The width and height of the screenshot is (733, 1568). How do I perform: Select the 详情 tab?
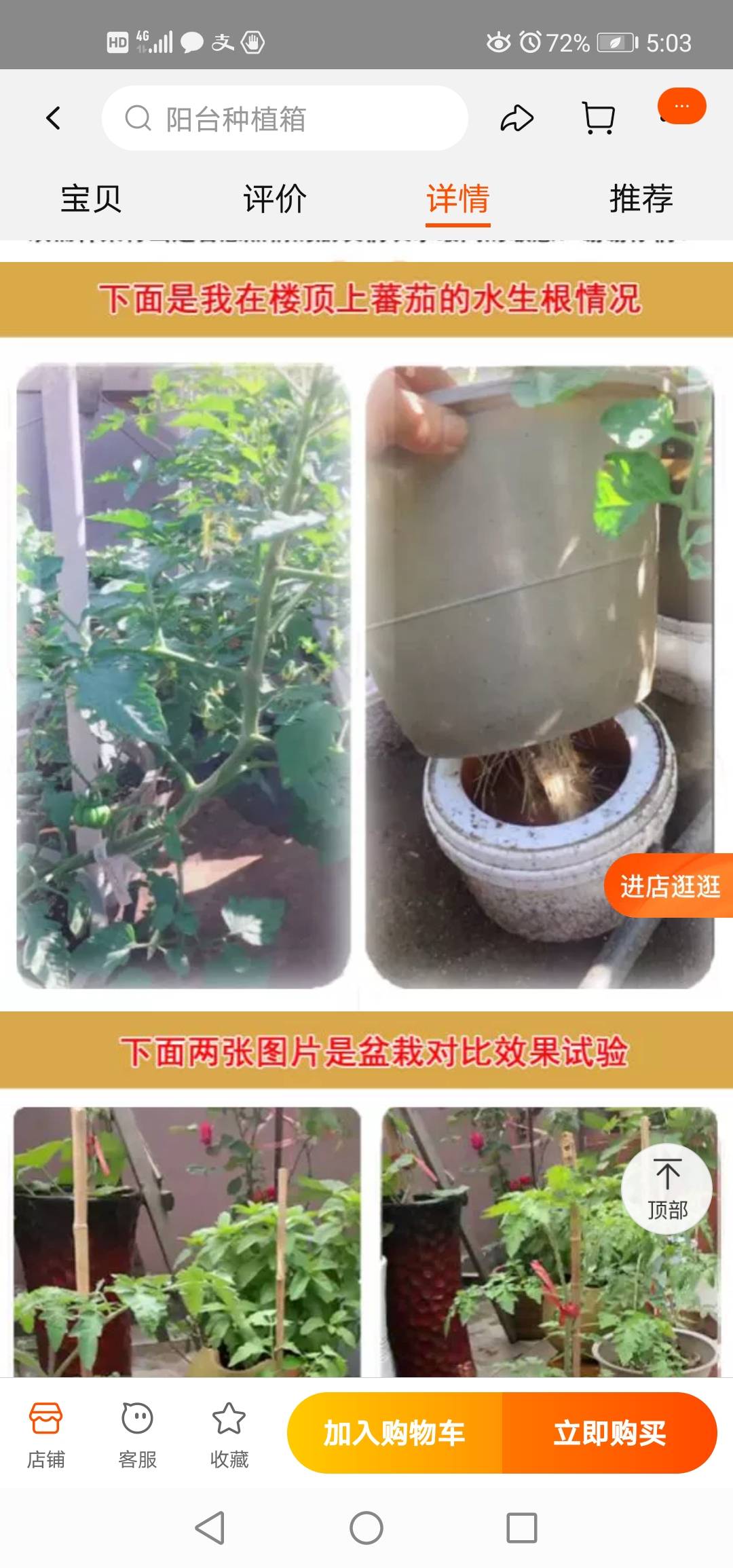(458, 199)
